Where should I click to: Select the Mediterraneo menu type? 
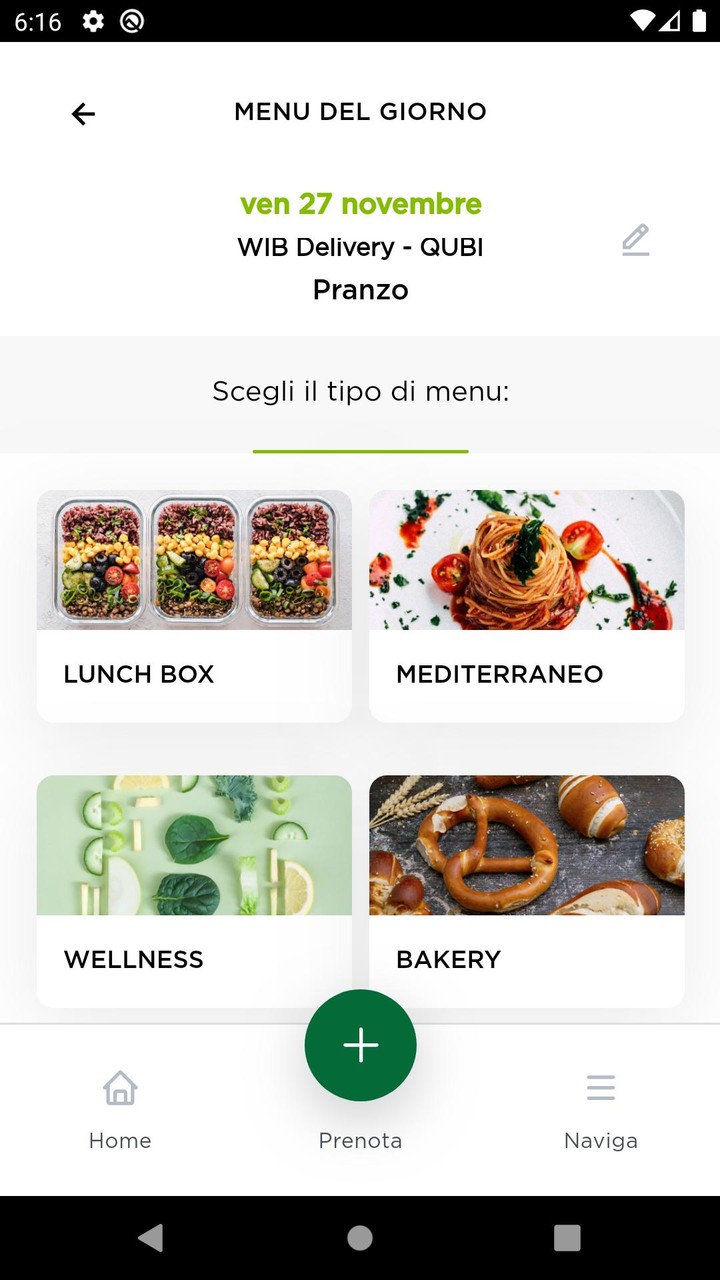tap(527, 605)
